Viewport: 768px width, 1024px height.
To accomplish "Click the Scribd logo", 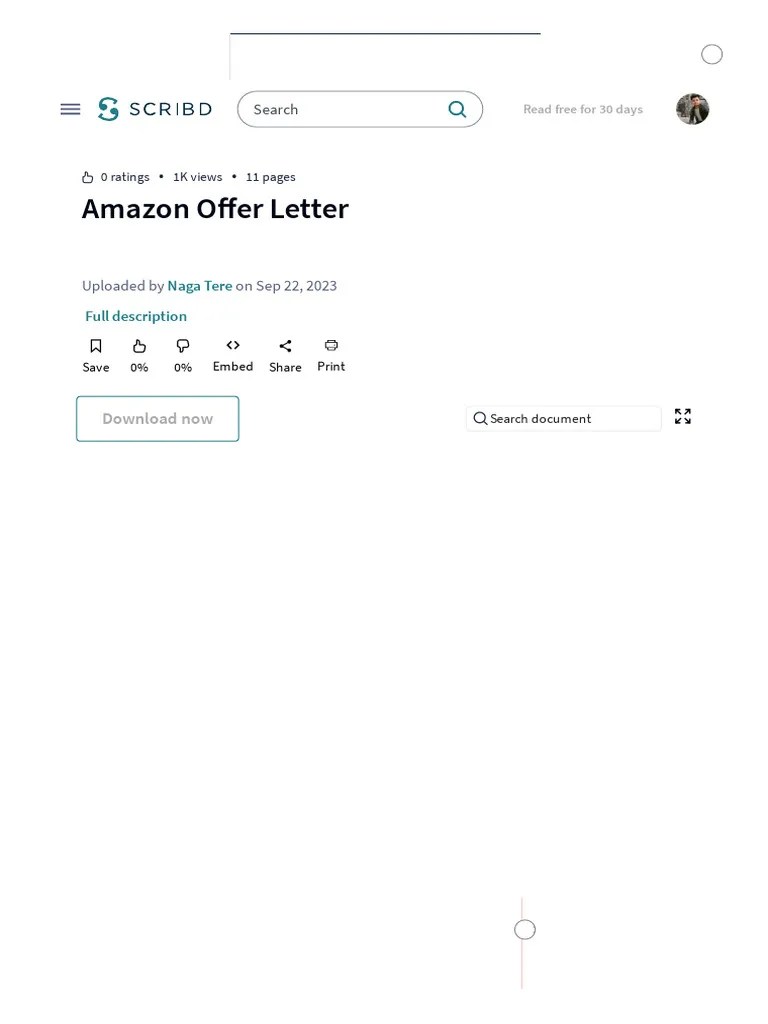I will coord(154,109).
